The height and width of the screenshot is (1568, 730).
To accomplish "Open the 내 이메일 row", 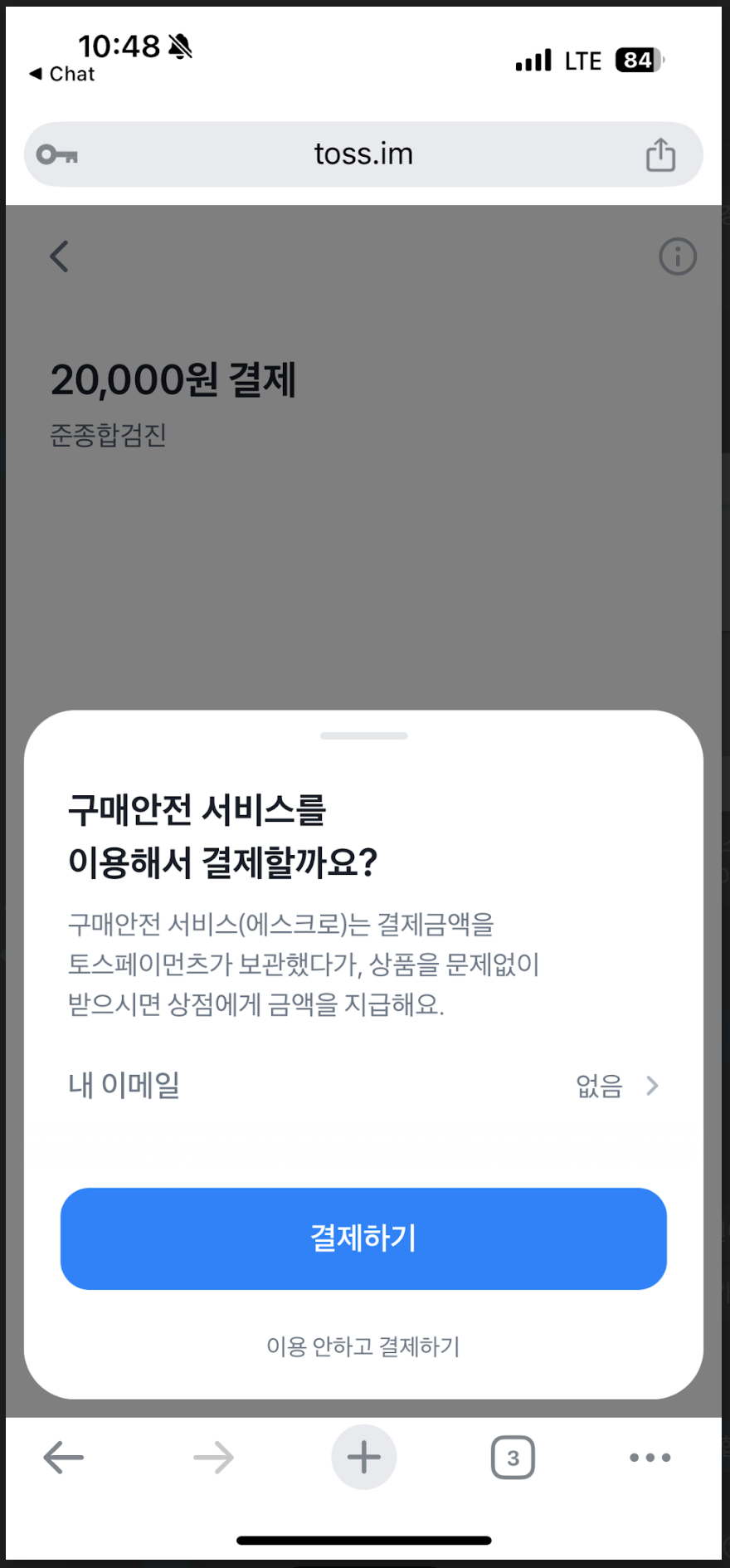I will 363,1085.
